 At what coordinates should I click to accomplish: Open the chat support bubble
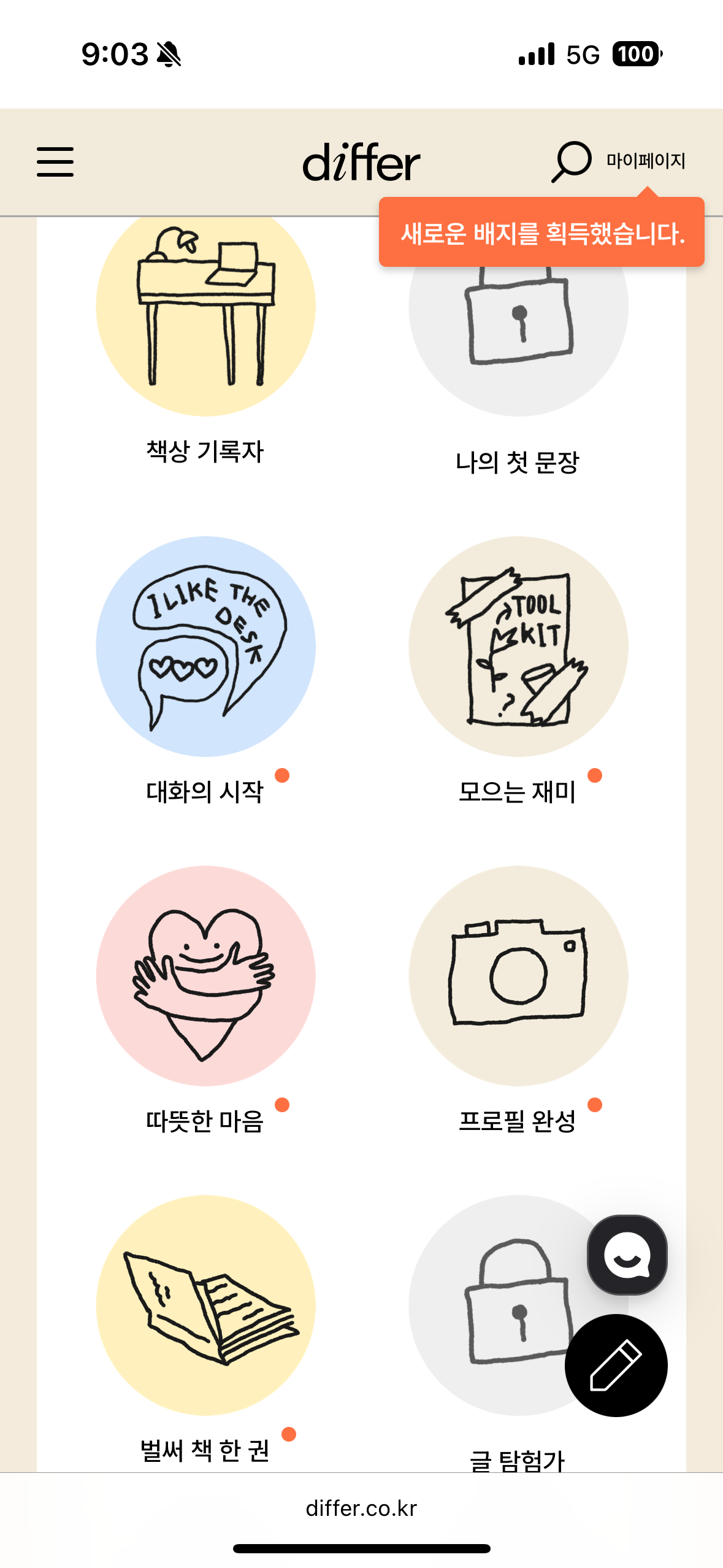627,1255
